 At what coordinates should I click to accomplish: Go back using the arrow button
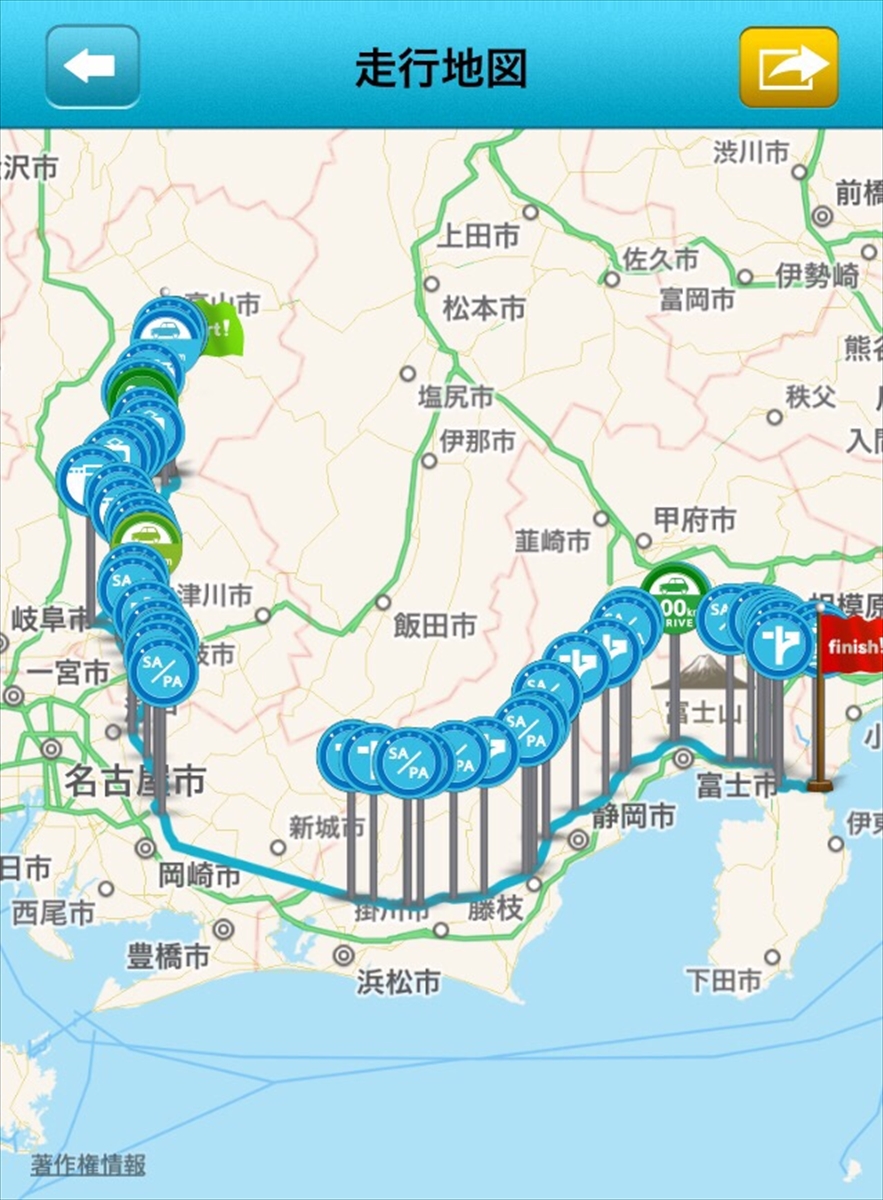pyautogui.click(x=92, y=67)
